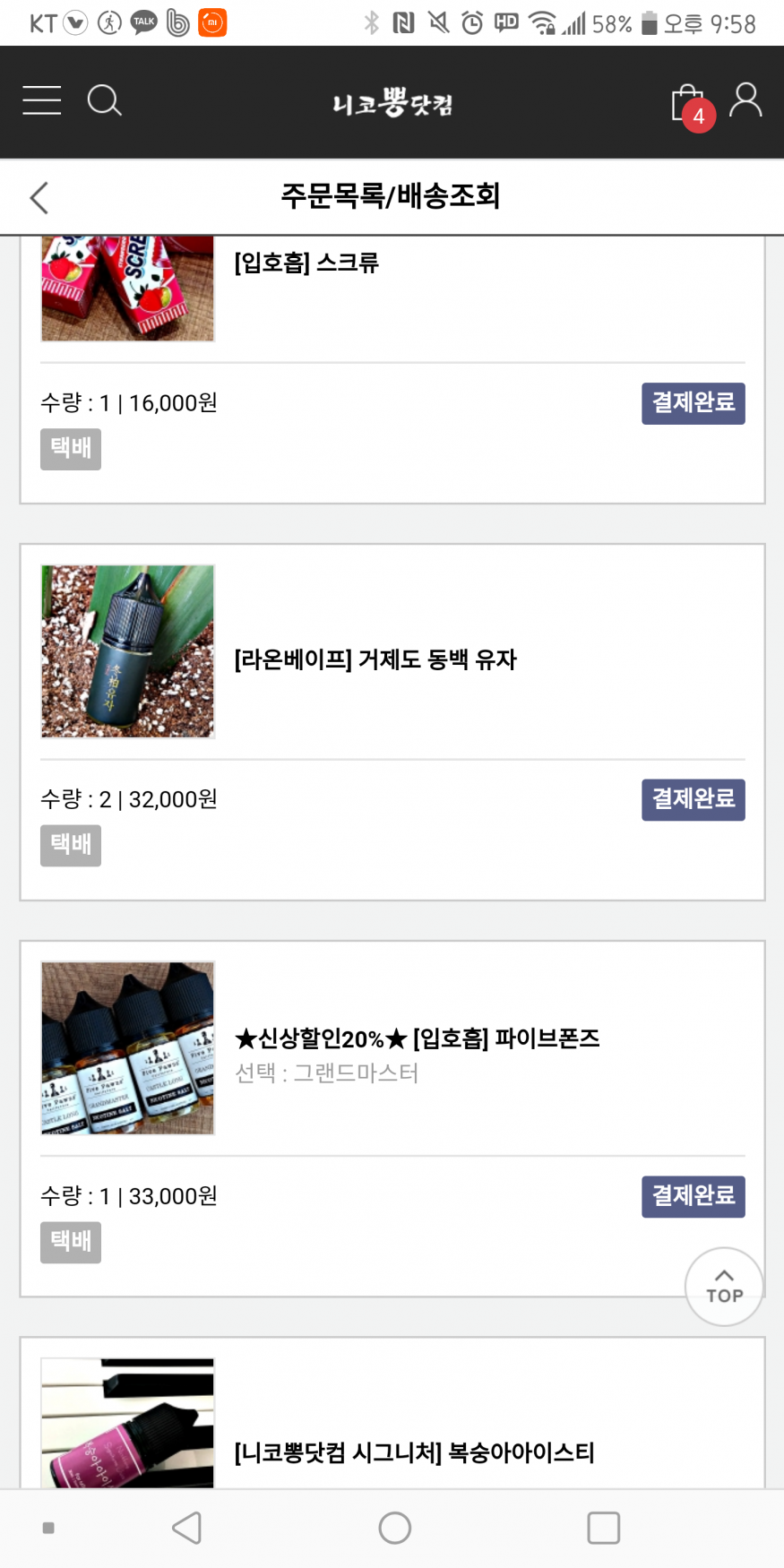The width and height of the screenshot is (784, 1568).
Task: Open [니코뽕닷컴 시그니처] 복숭아아이스티 product
Action: 414,1452
